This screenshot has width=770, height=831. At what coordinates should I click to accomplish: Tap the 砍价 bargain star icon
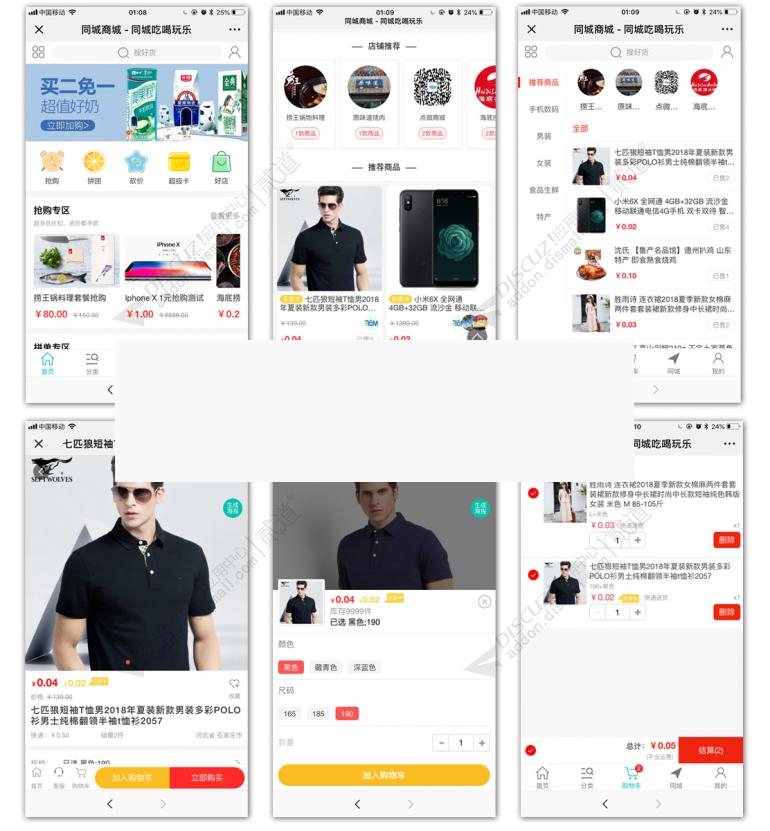point(135,160)
